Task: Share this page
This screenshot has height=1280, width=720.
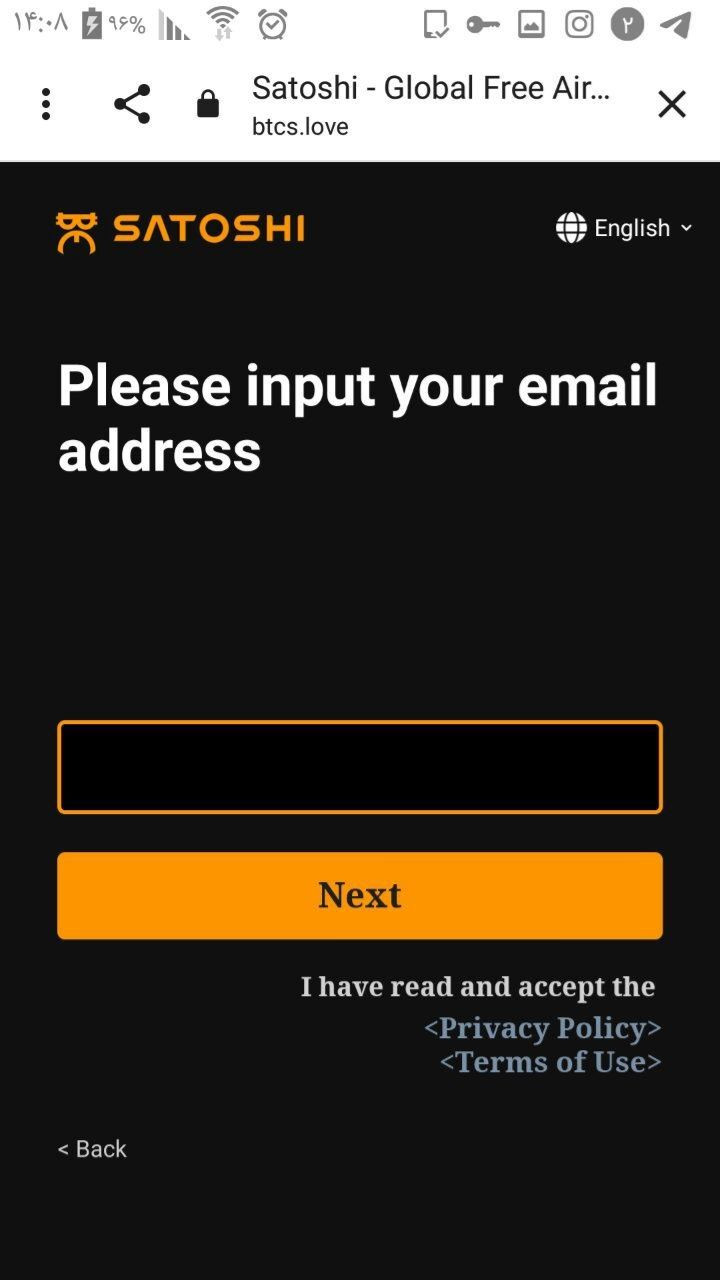Action: (132, 104)
